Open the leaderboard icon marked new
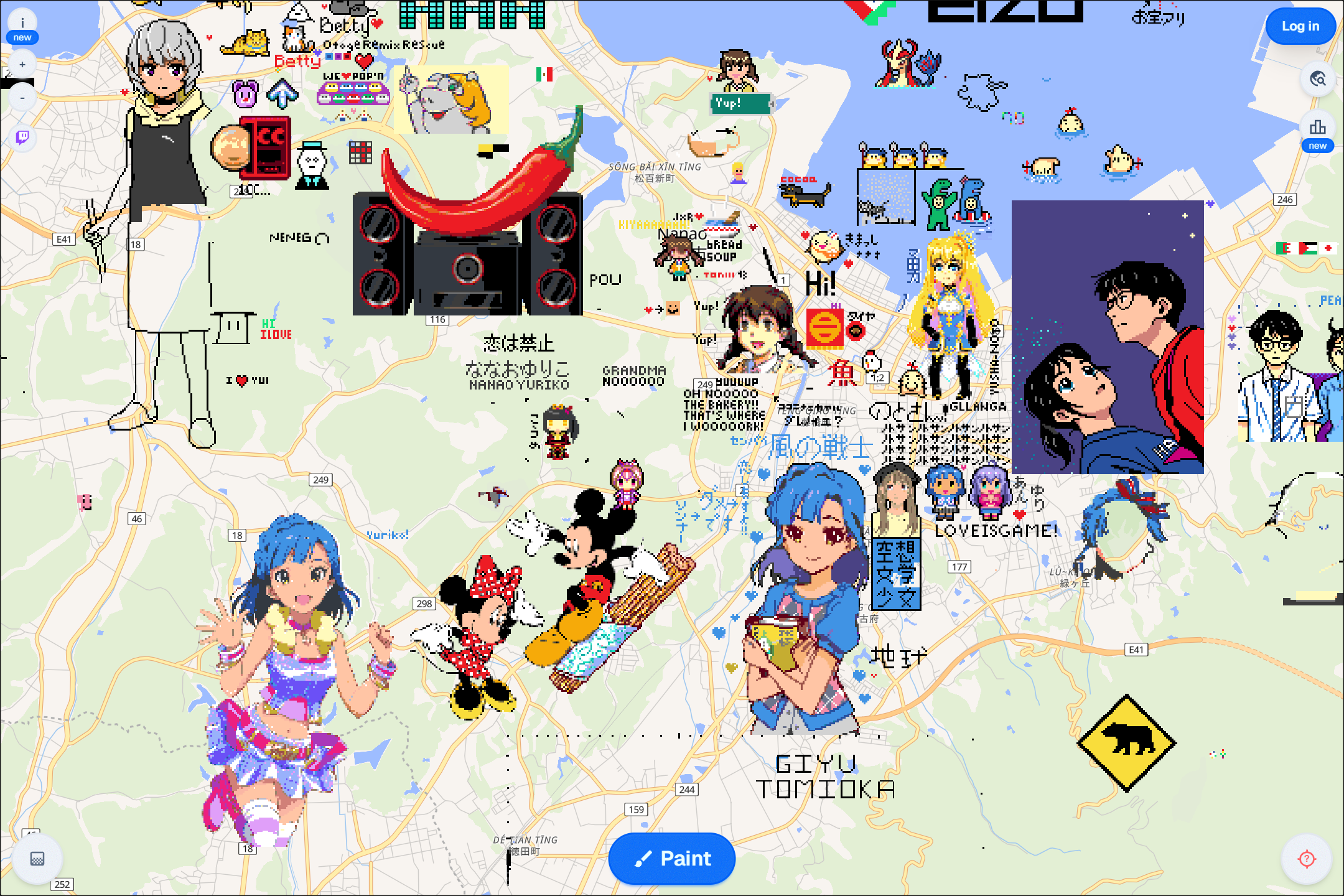 1317,128
